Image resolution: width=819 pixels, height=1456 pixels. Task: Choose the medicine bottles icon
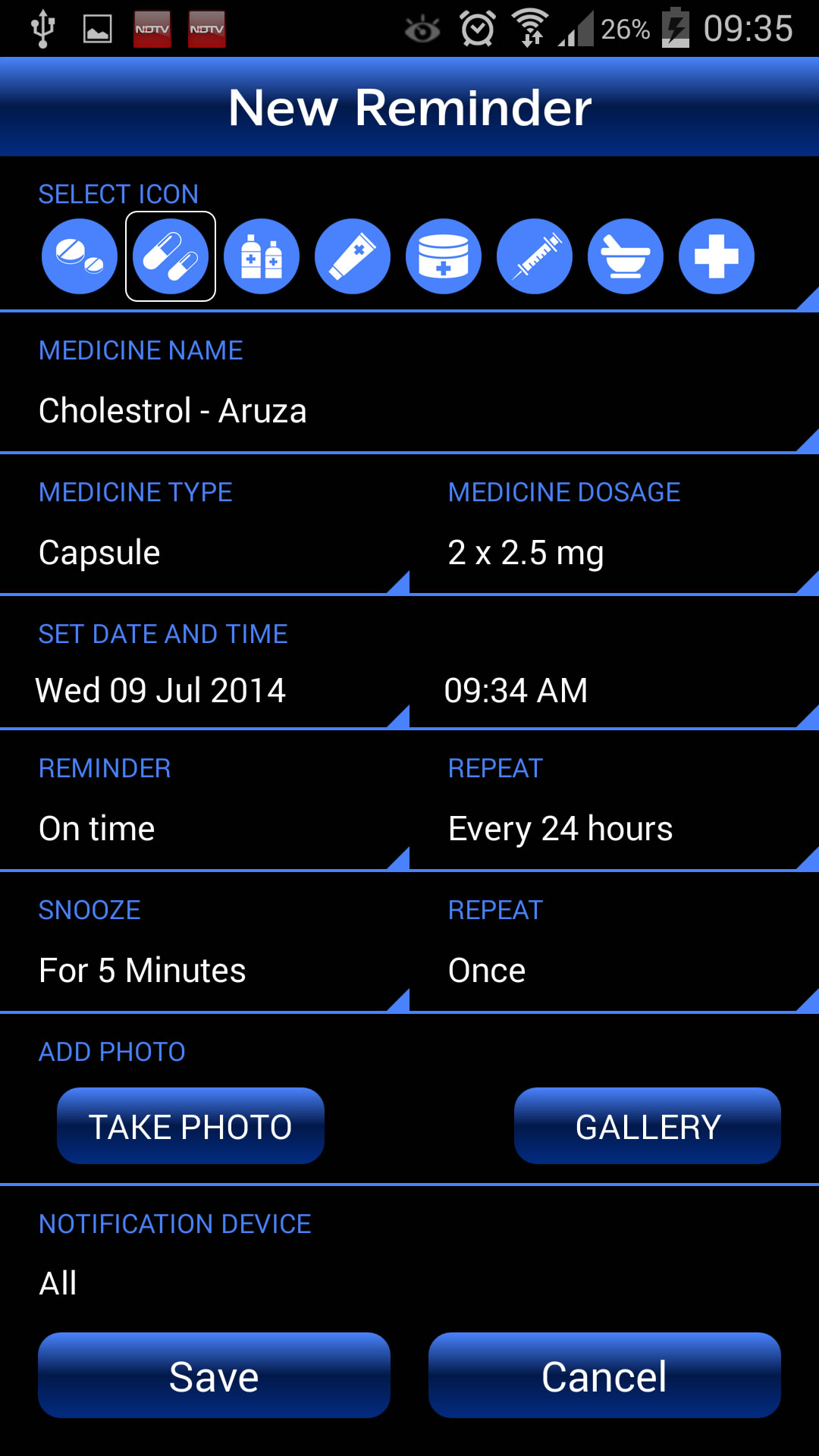click(x=262, y=256)
